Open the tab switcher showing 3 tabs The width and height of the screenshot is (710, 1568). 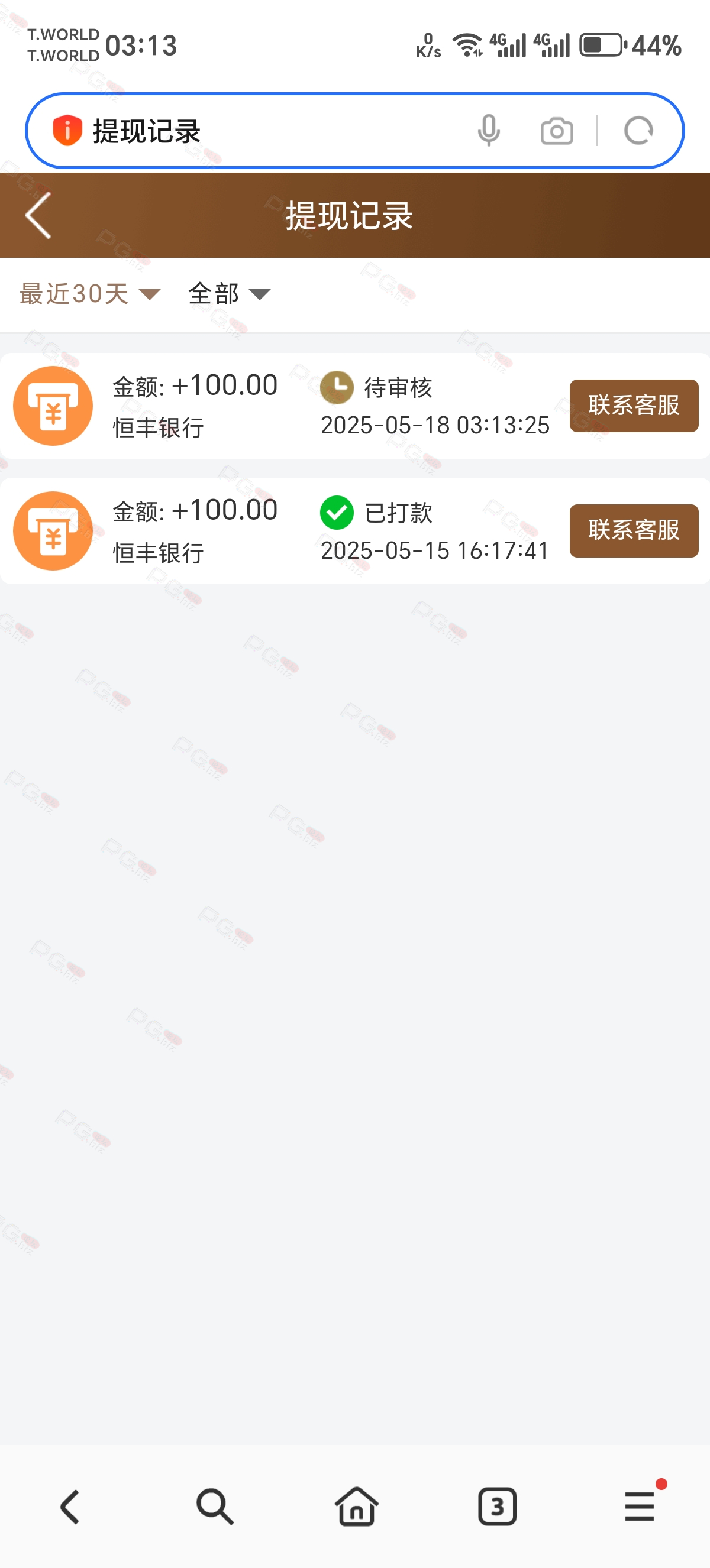click(x=498, y=1507)
